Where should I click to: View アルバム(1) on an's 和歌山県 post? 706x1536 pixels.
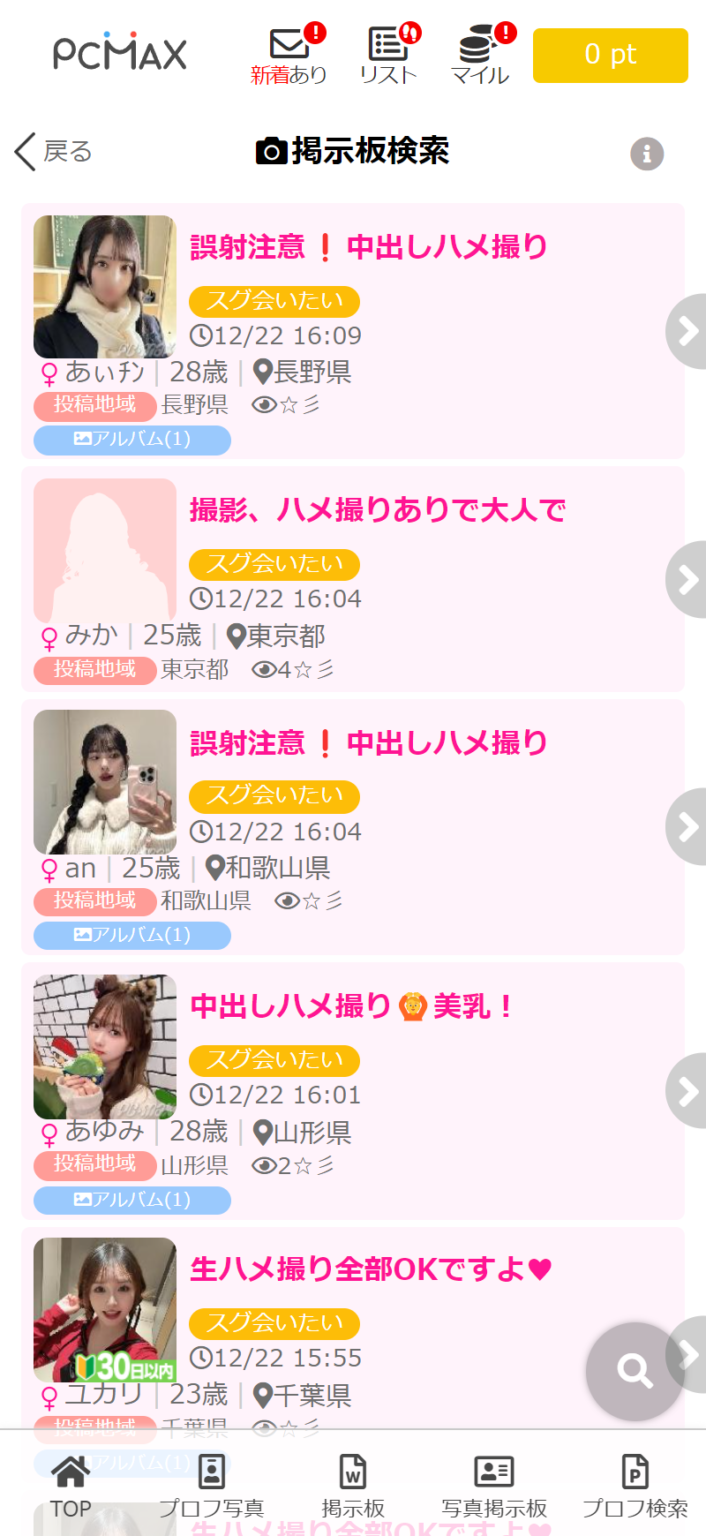(x=132, y=935)
